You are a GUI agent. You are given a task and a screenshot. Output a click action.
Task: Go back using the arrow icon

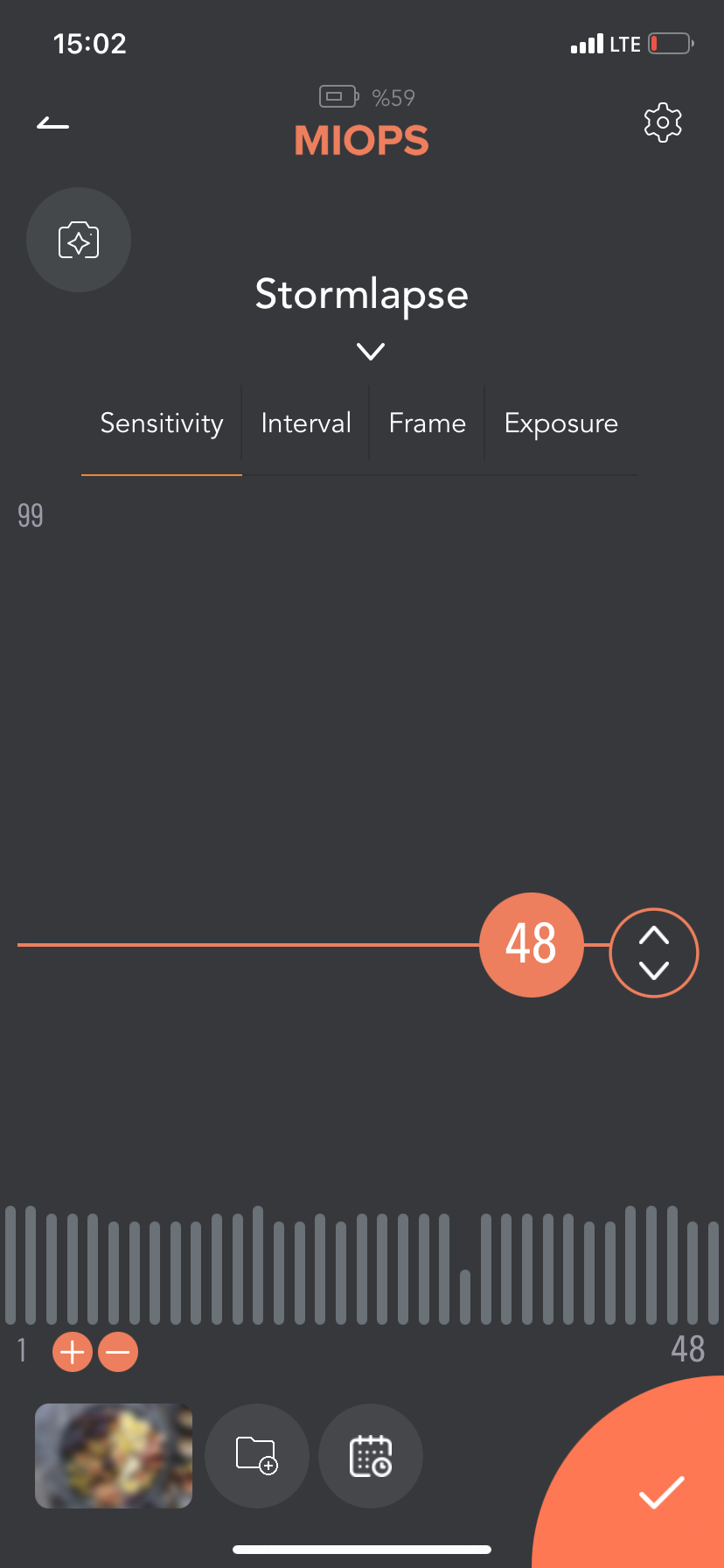pos(52,123)
